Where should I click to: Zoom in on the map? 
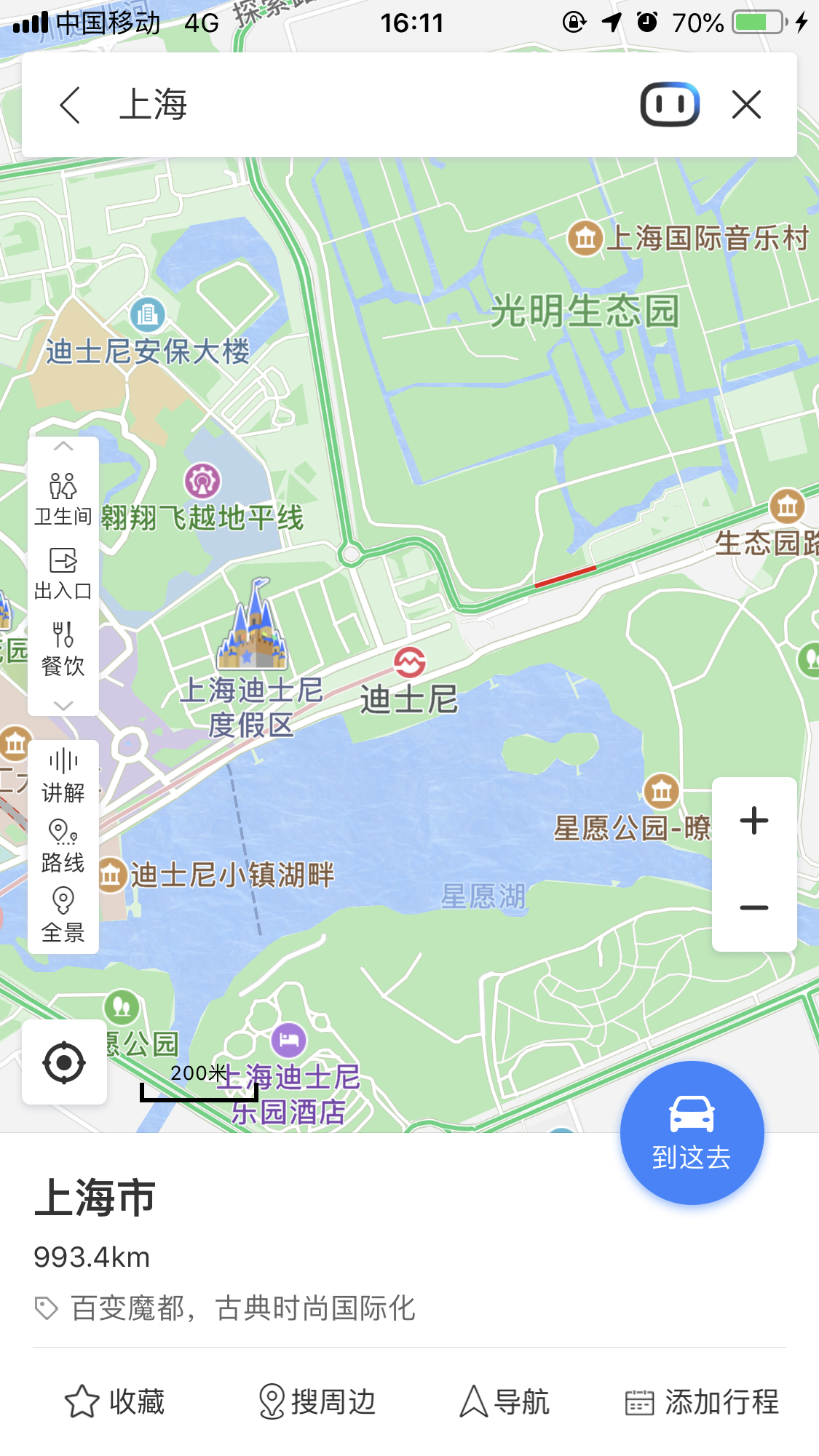tap(754, 821)
